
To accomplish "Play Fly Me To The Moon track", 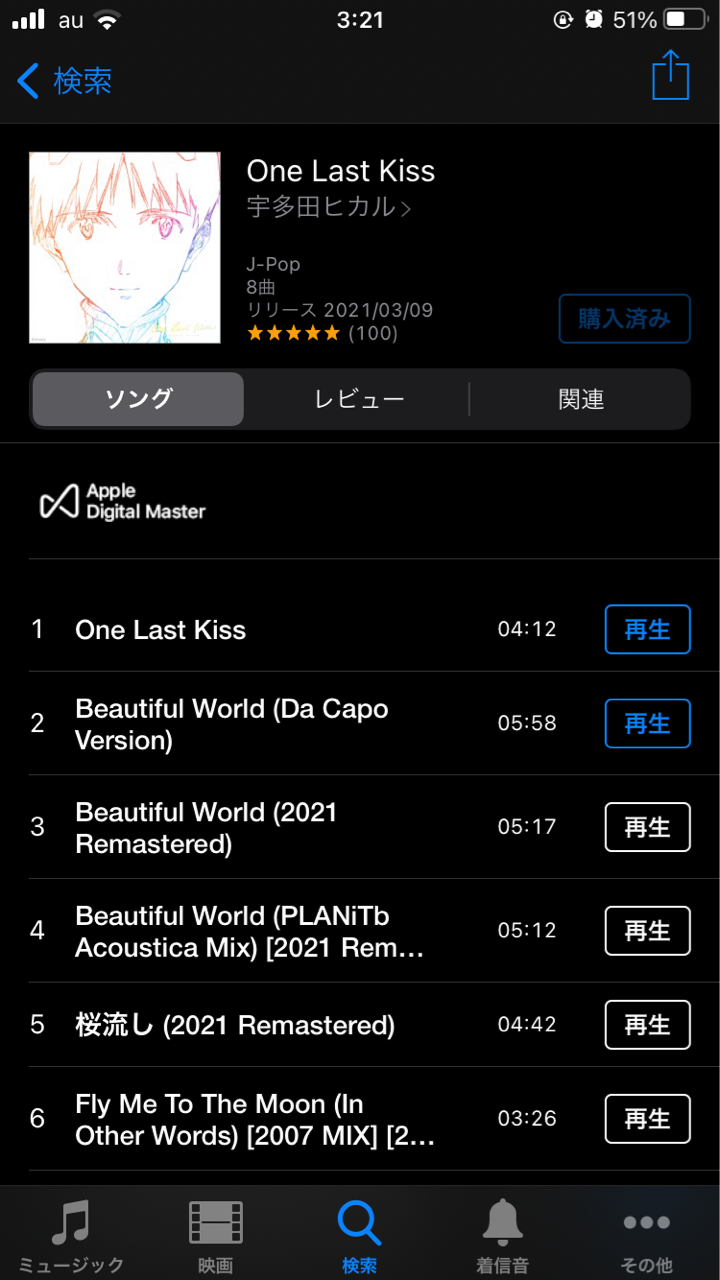I will [647, 1120].
